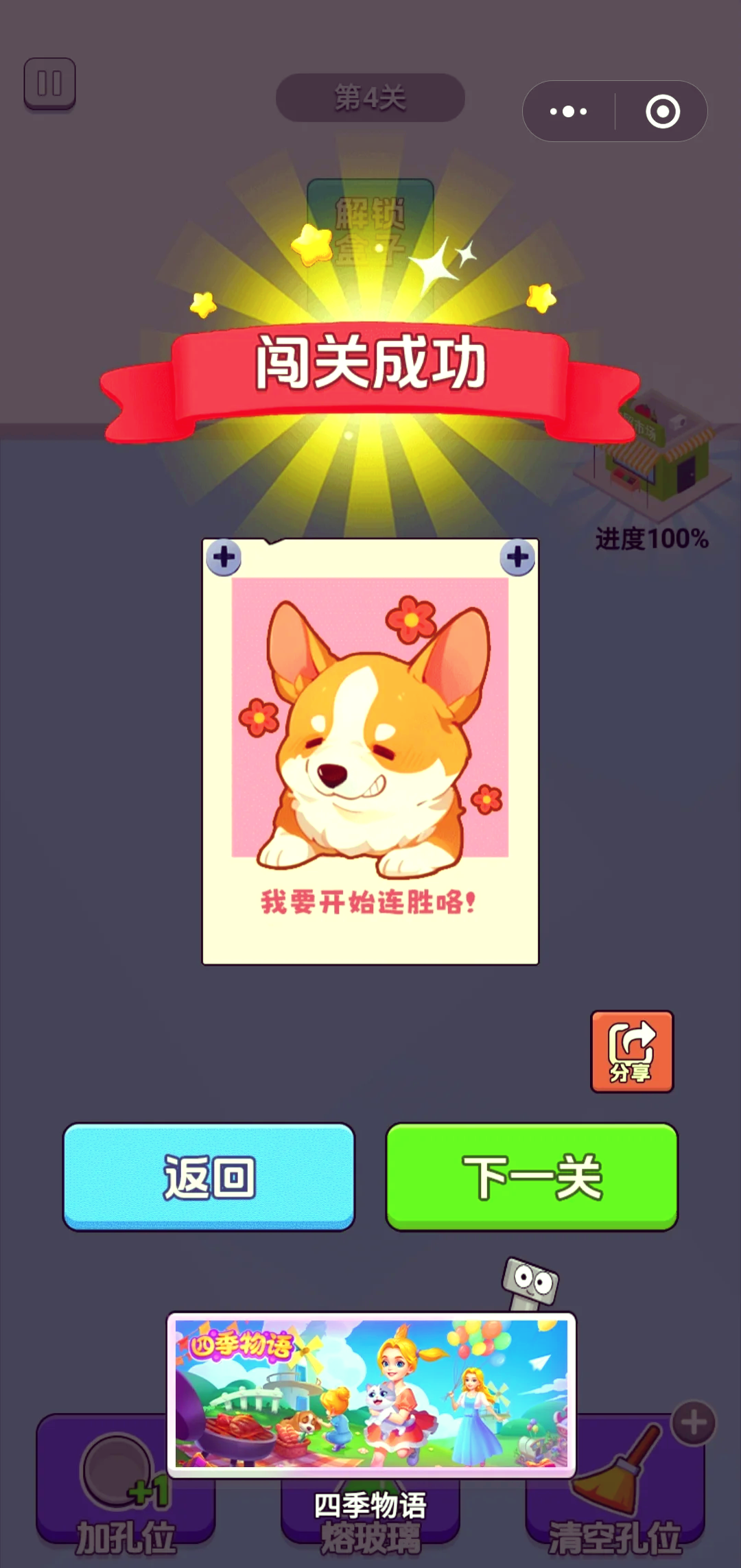Viewport: 741px width, 1568px height.
Task: Close the mini program via the circle icon
Action: (662, 111)
